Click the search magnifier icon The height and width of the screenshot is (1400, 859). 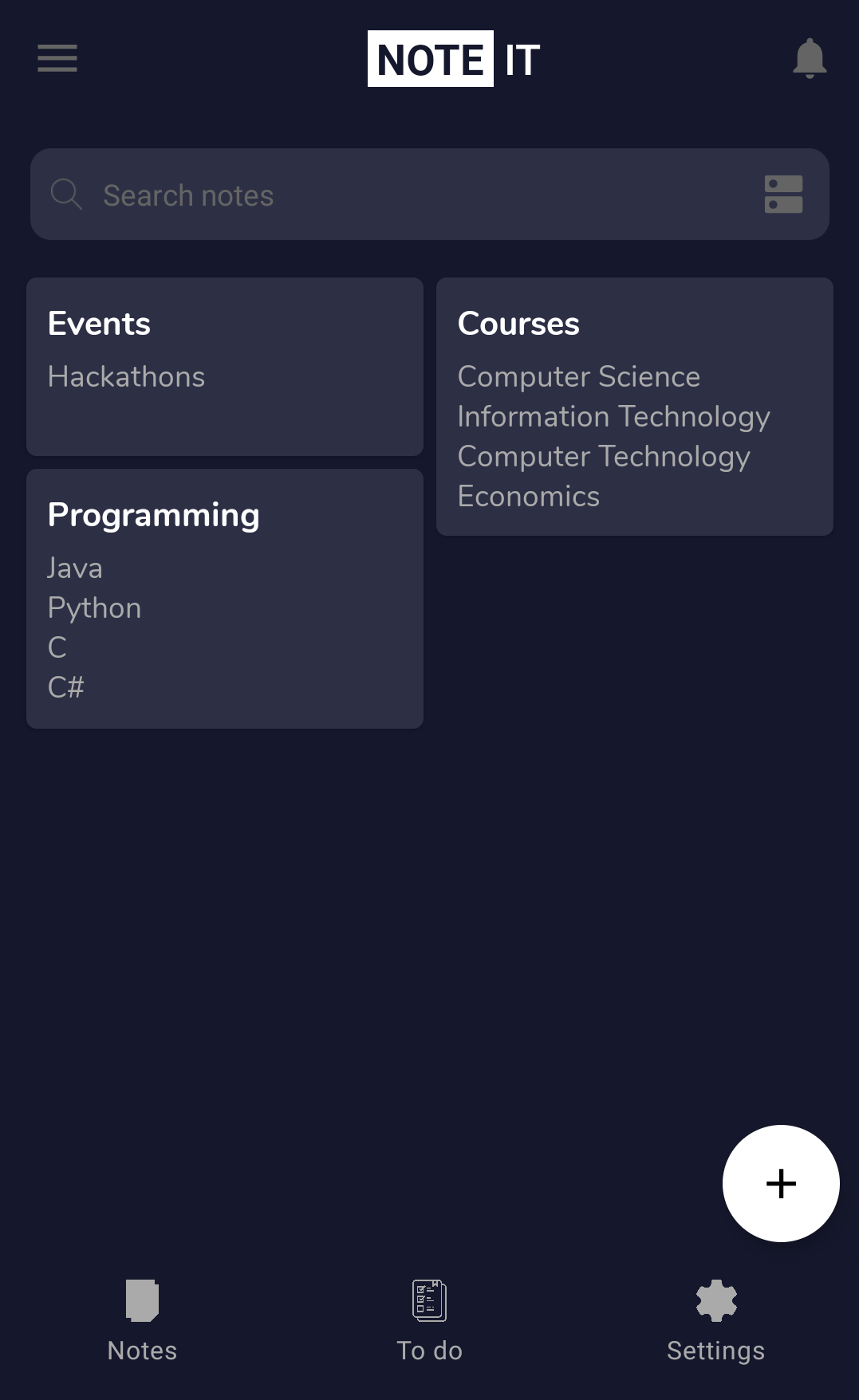tap(67, 194)
